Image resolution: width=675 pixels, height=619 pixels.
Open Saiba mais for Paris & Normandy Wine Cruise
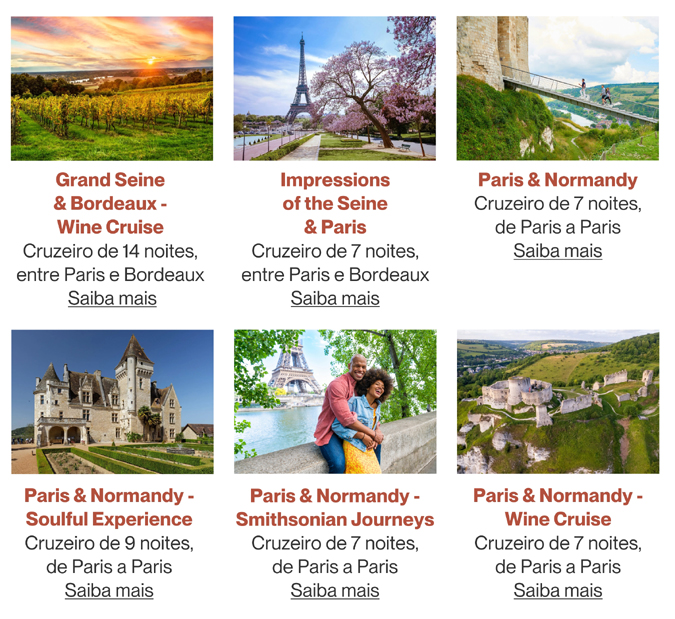pyautogui.click(x=557, y=590)
